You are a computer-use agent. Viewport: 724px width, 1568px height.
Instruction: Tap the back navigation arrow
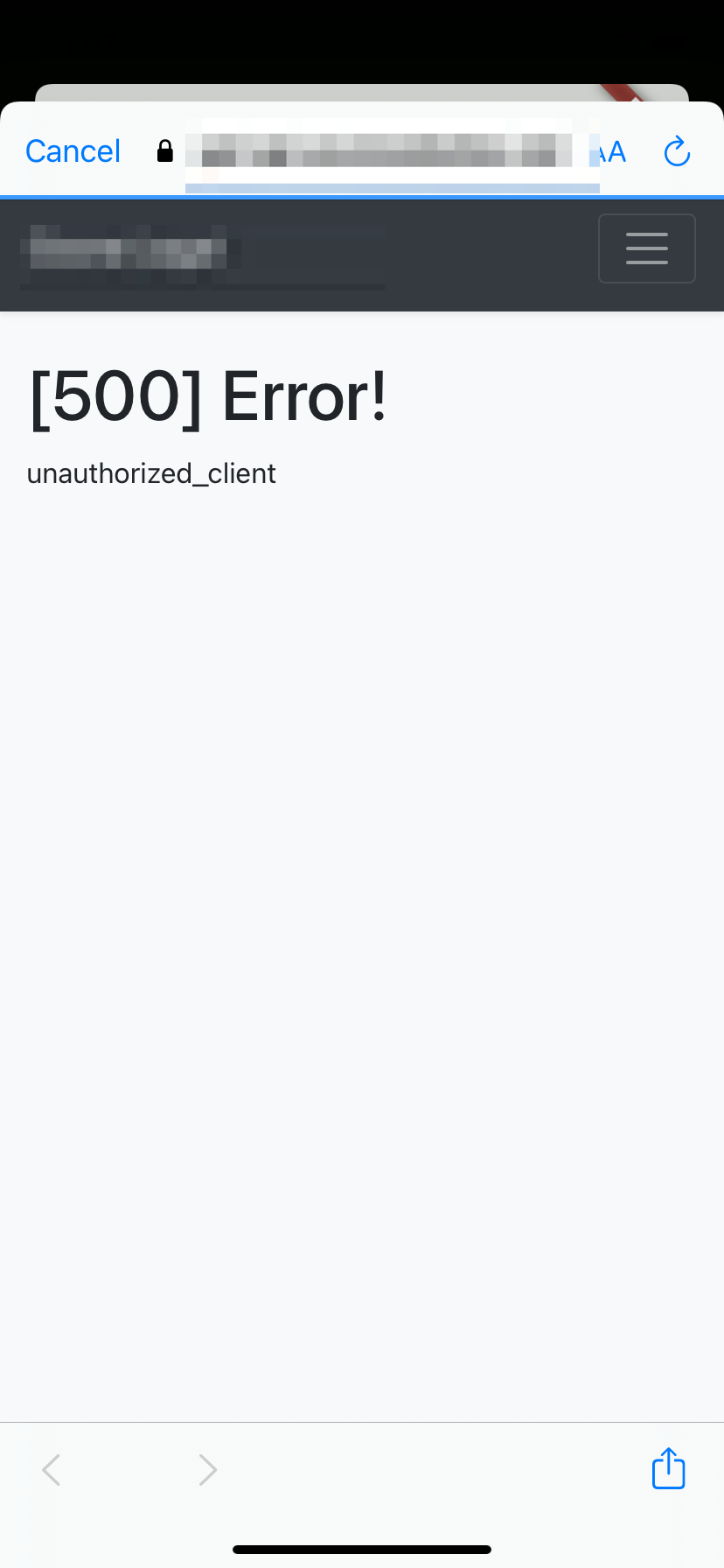51,1469
